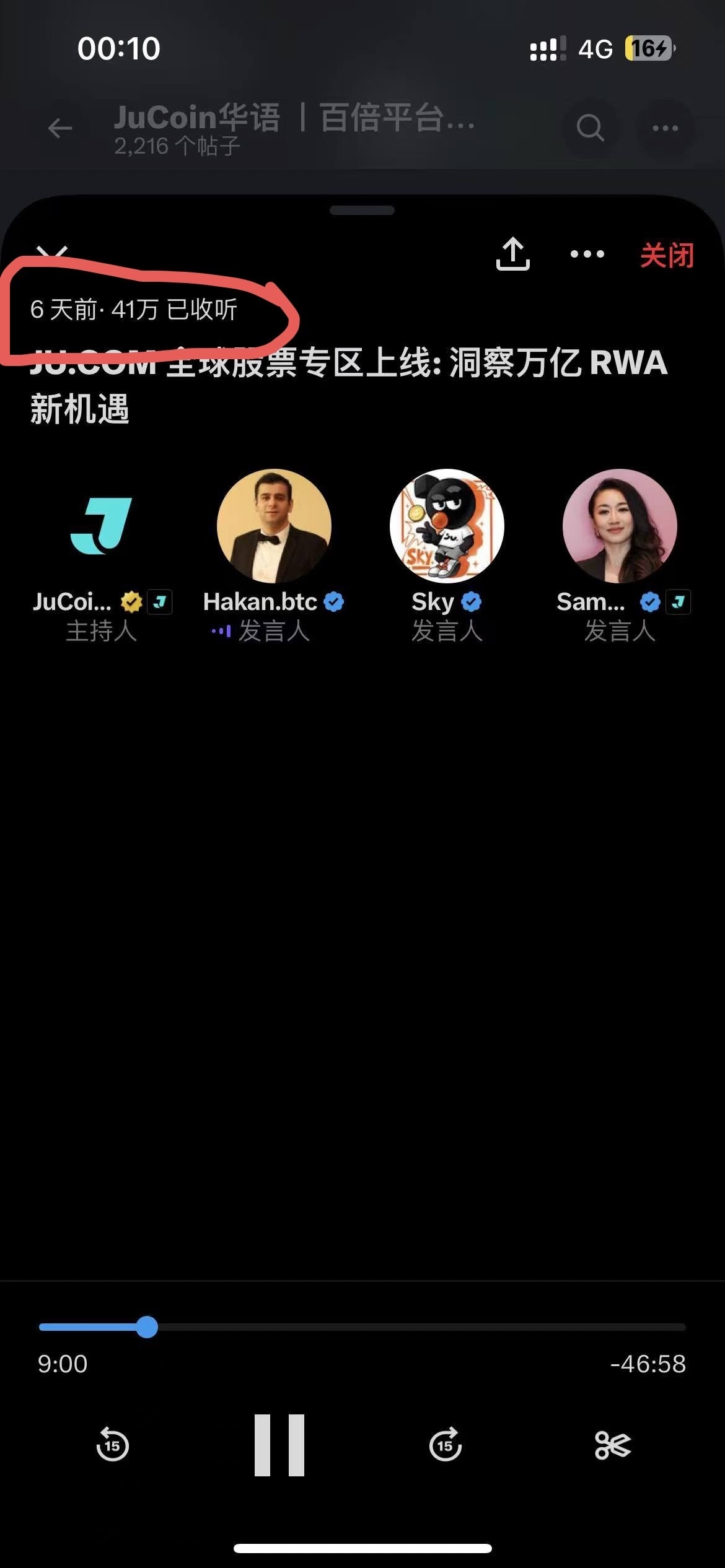
Task: Tap Sam's speaker avatar thumbnail
Action: (x=620, y=525)
